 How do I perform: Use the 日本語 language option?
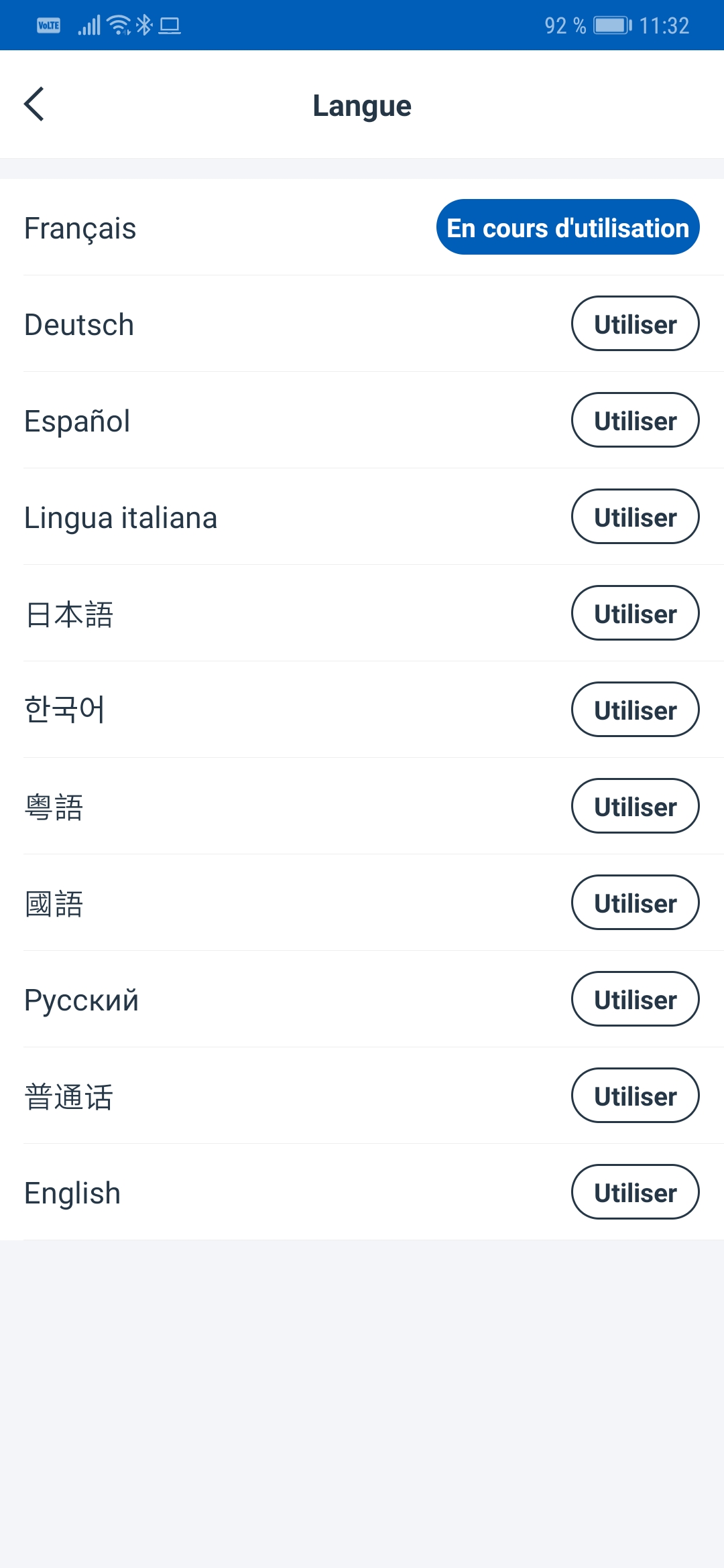pos(634,613)
